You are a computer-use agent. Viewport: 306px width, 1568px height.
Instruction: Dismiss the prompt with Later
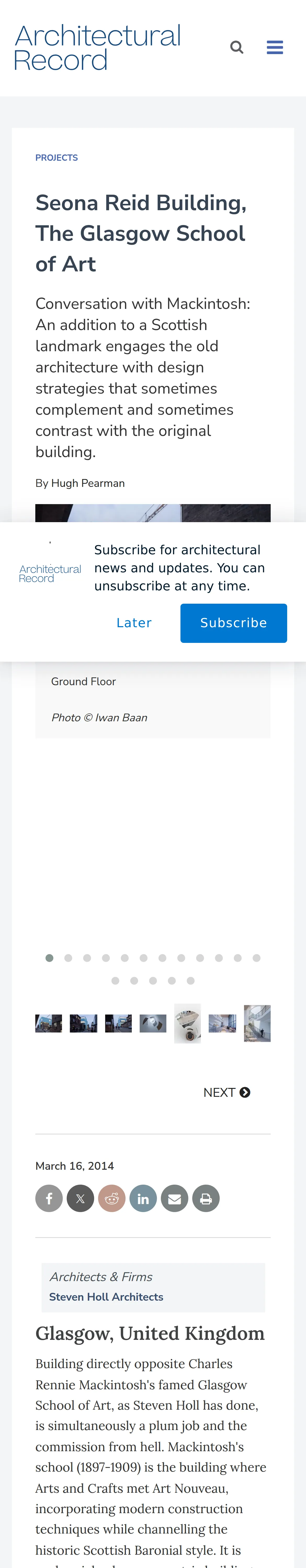point(134,623)
